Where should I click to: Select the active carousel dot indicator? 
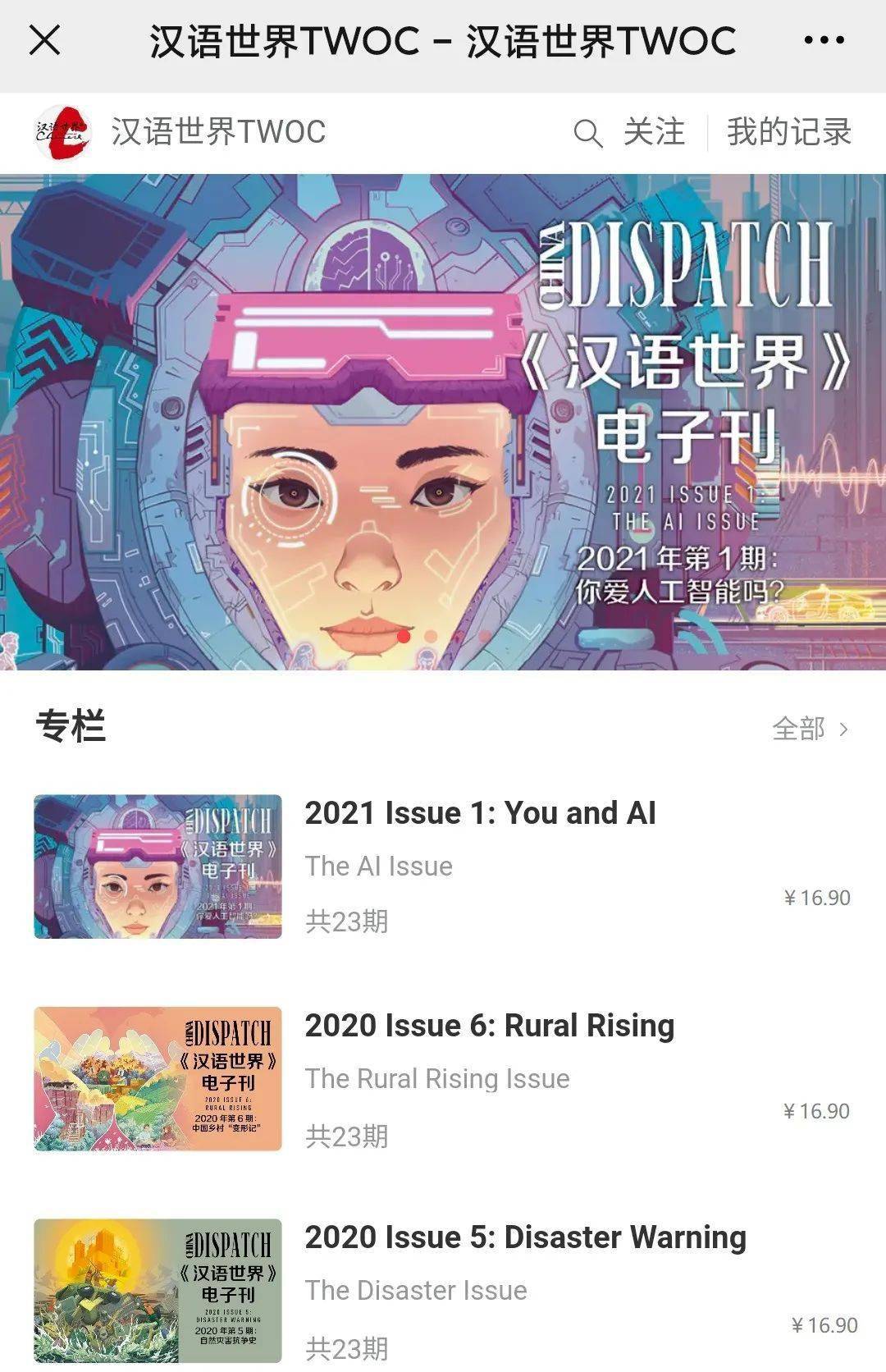(402, 634)
